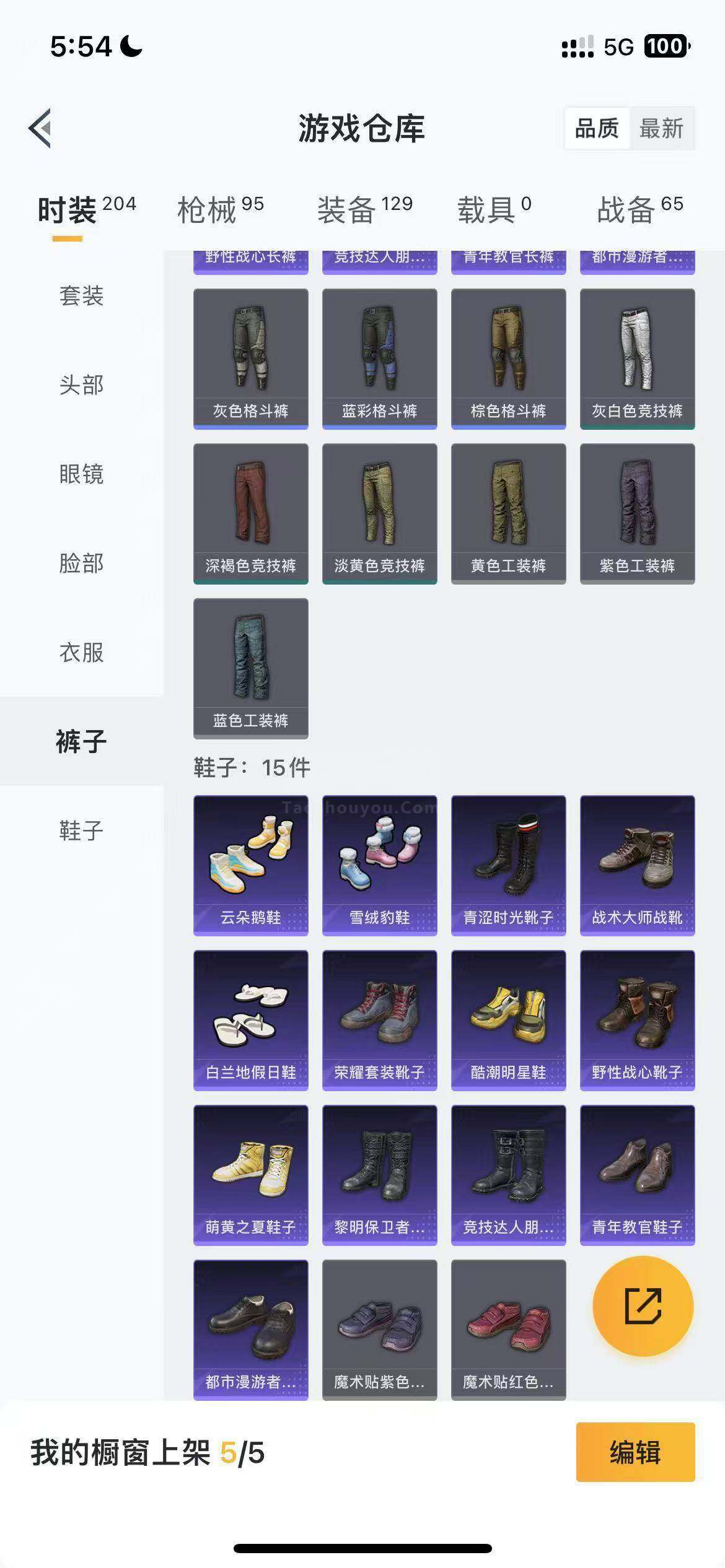The width and height of the screenshot is (725, 1568).
Task: Select the 套装 category
Action: pyautogui.click(x=81, y=296)
